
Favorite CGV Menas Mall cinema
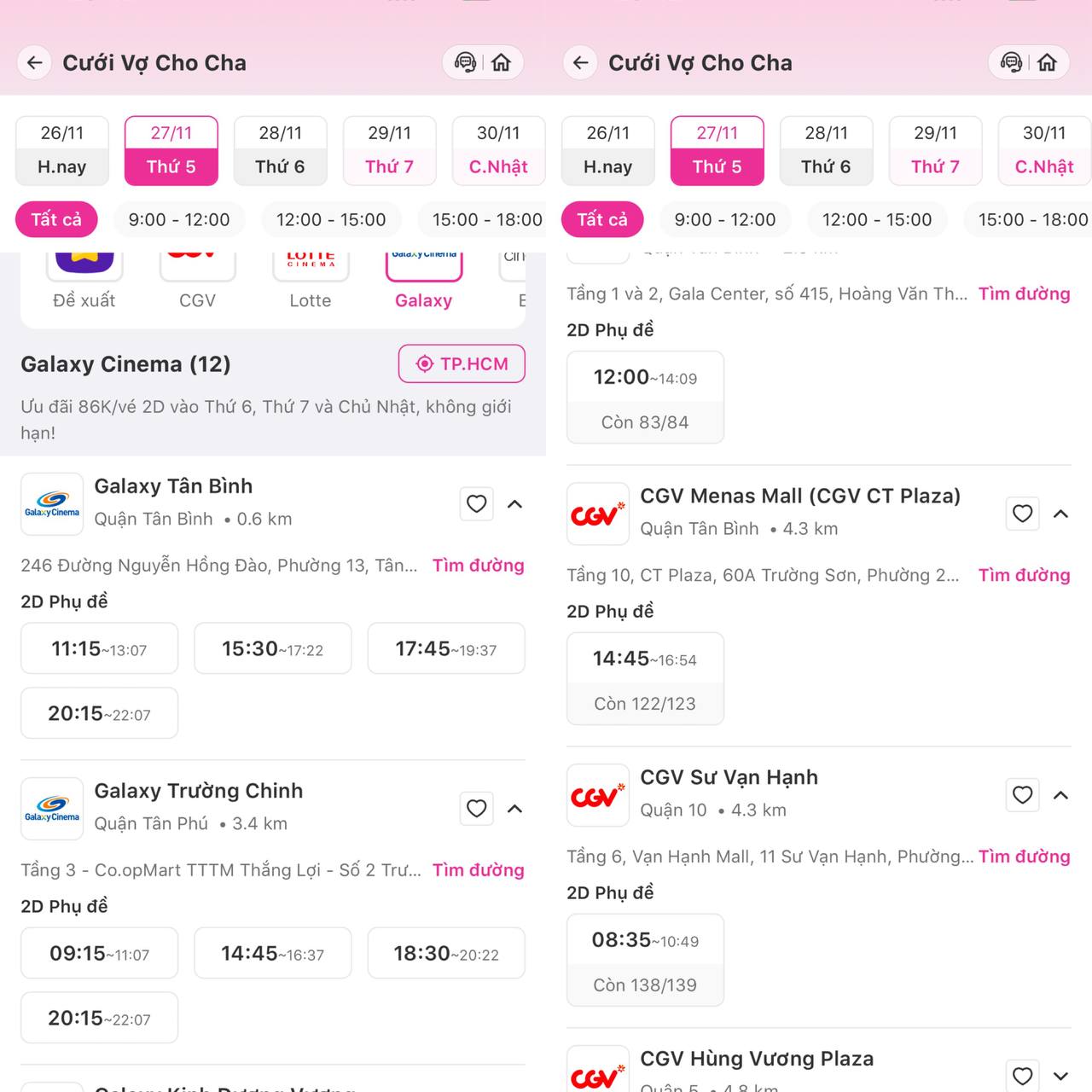1022,514
